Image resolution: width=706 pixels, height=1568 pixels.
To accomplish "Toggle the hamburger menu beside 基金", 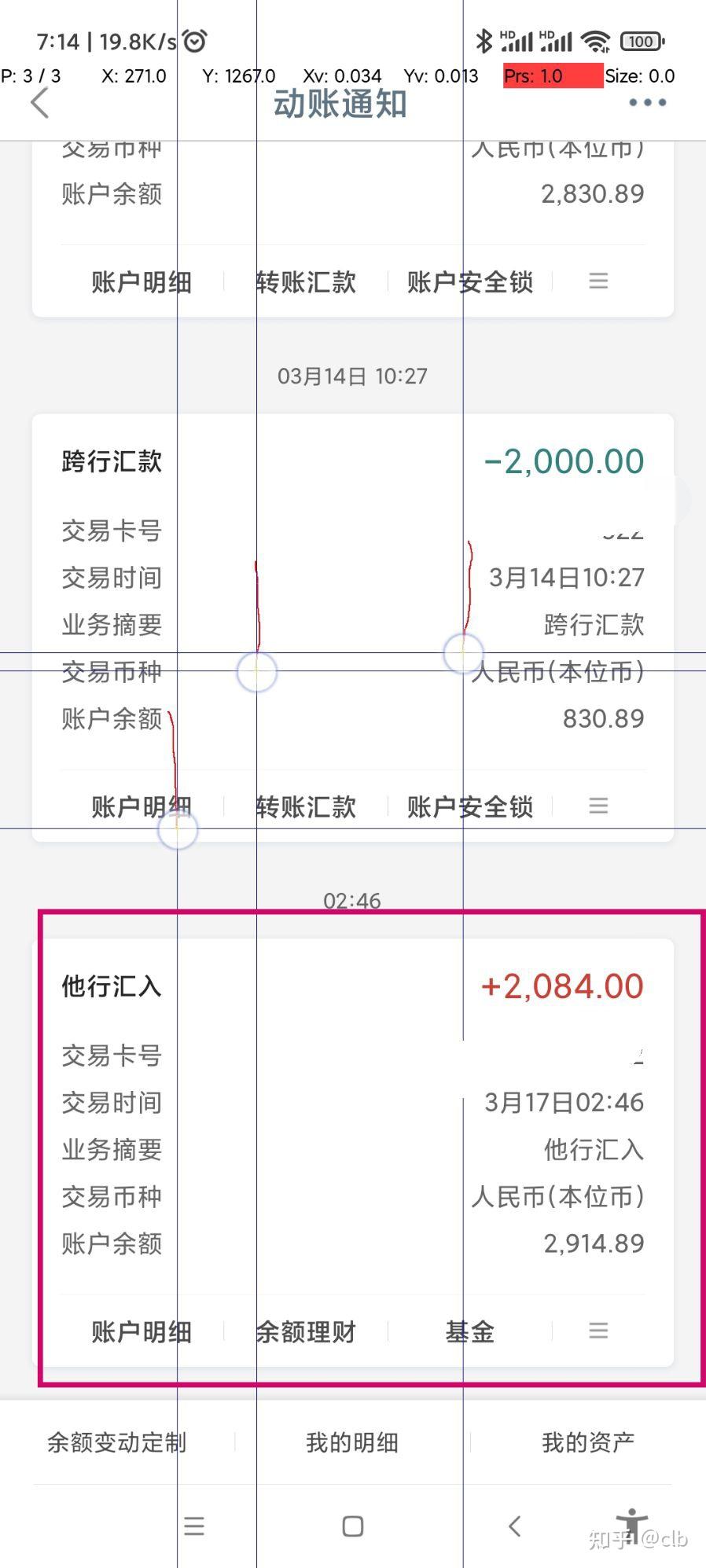I will 599,1331.
